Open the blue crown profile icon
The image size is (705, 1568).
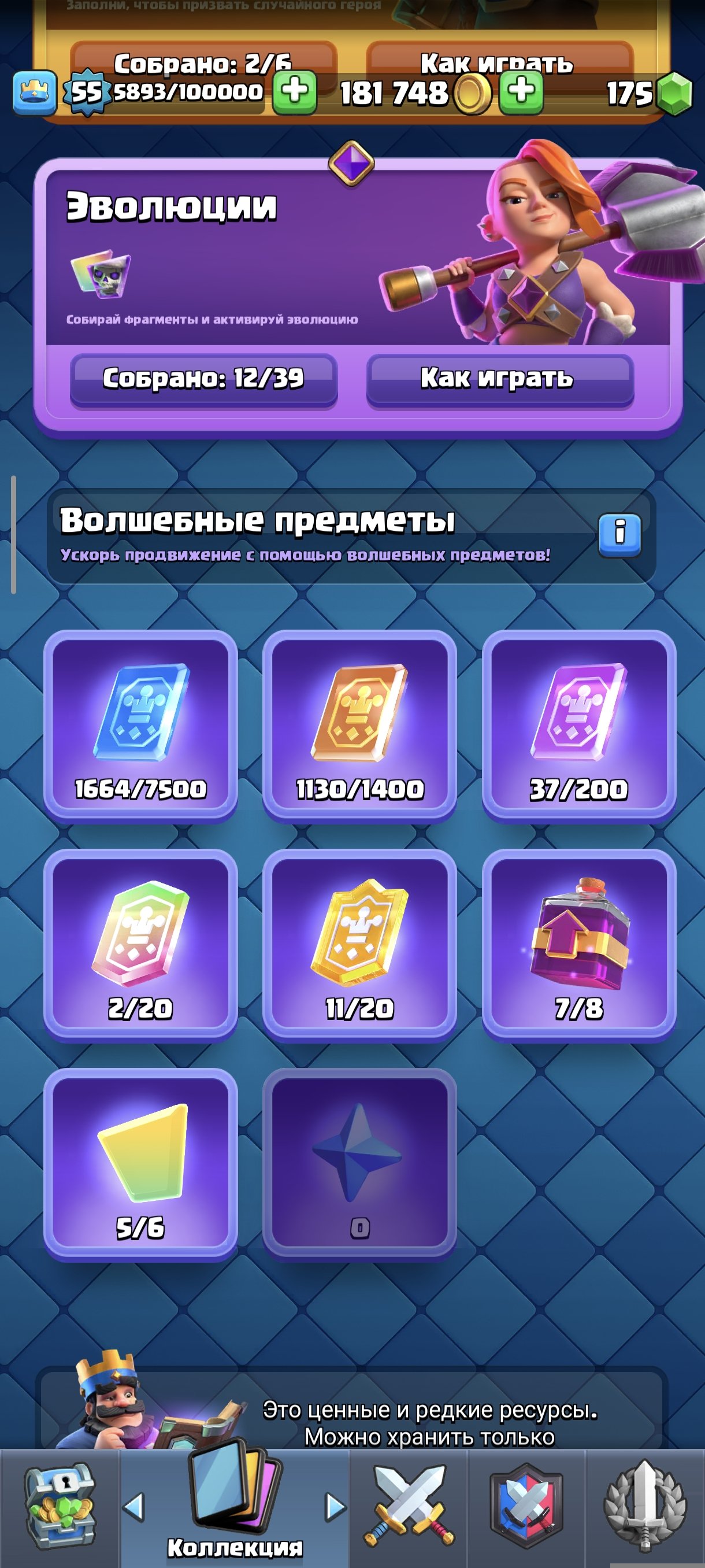[x=35, y=93]
